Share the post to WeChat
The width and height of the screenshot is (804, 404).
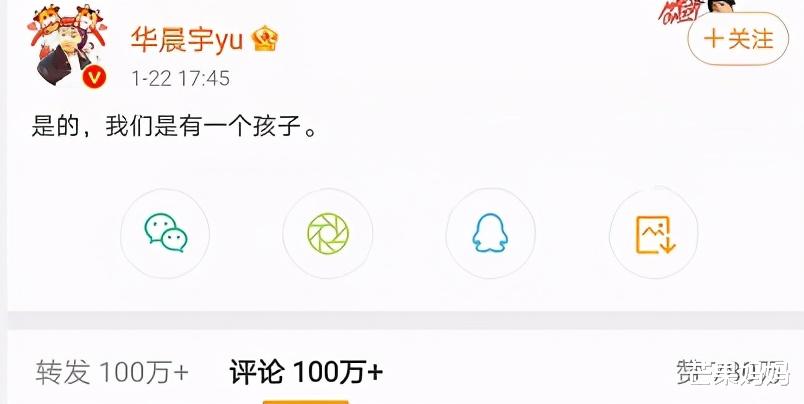[165, 233]
